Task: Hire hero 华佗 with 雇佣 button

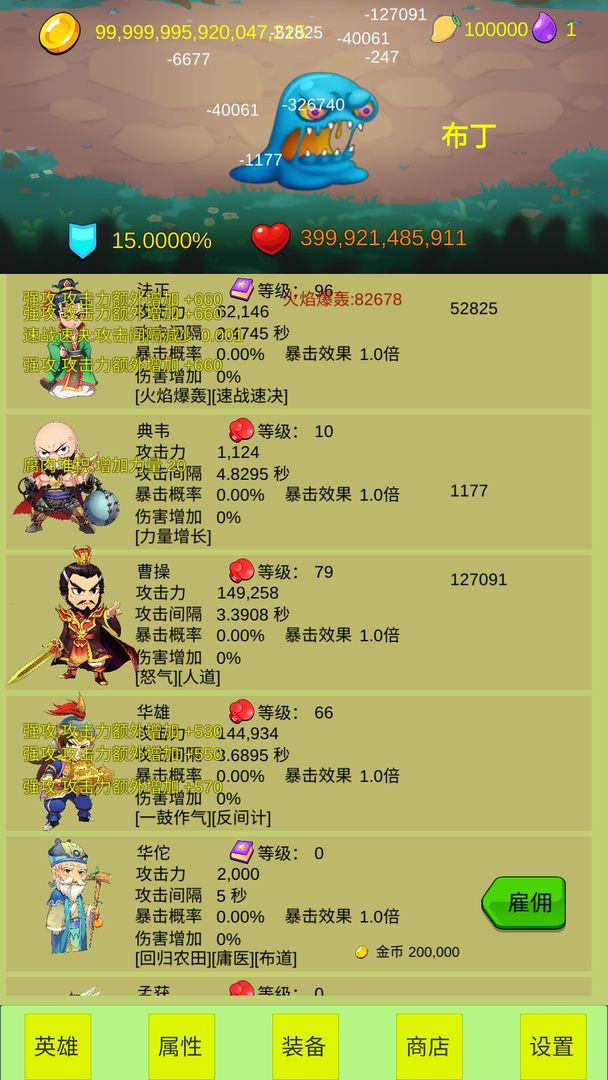Action: click(x=524, y=902)
